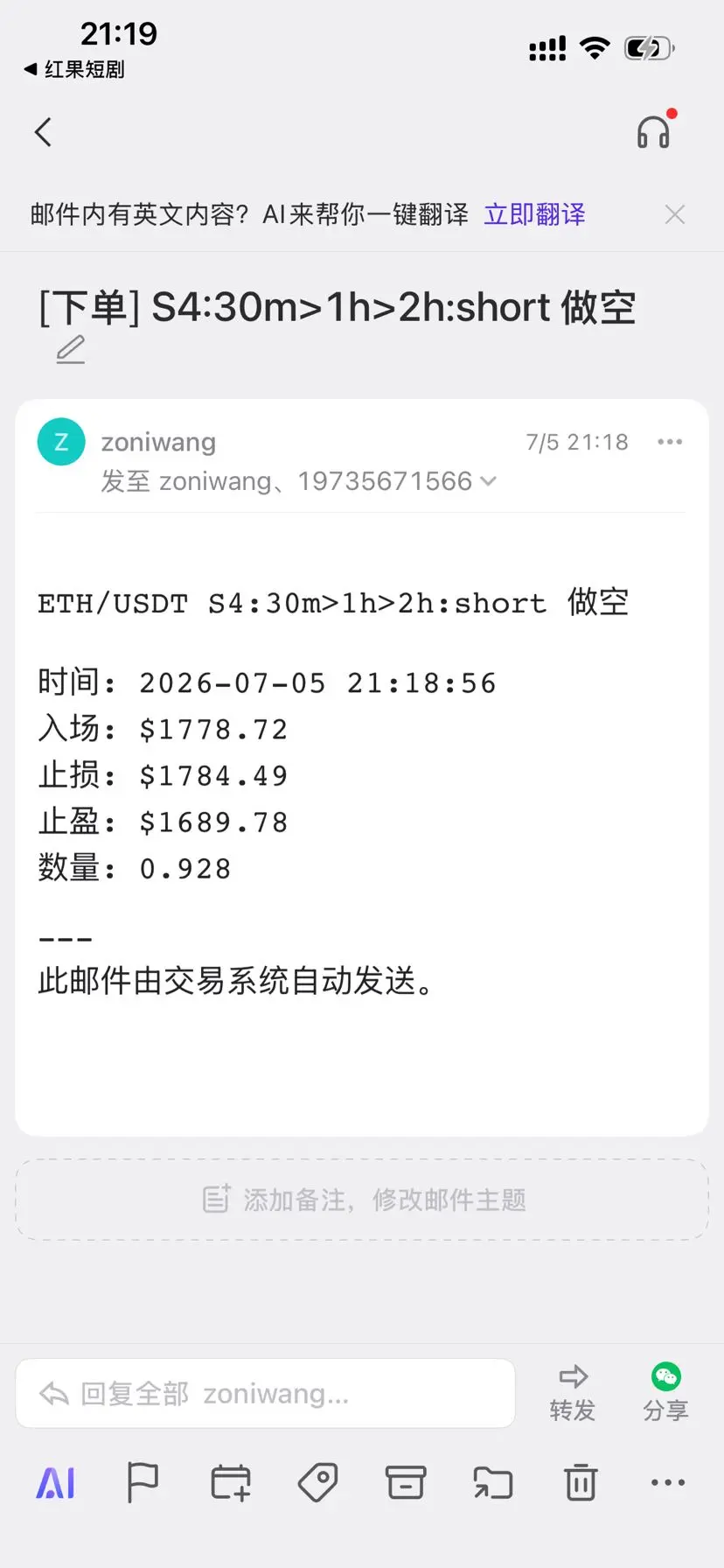Expand the recipient list chevron
This screenshot has height=1568, width=724.
(488, 480)
